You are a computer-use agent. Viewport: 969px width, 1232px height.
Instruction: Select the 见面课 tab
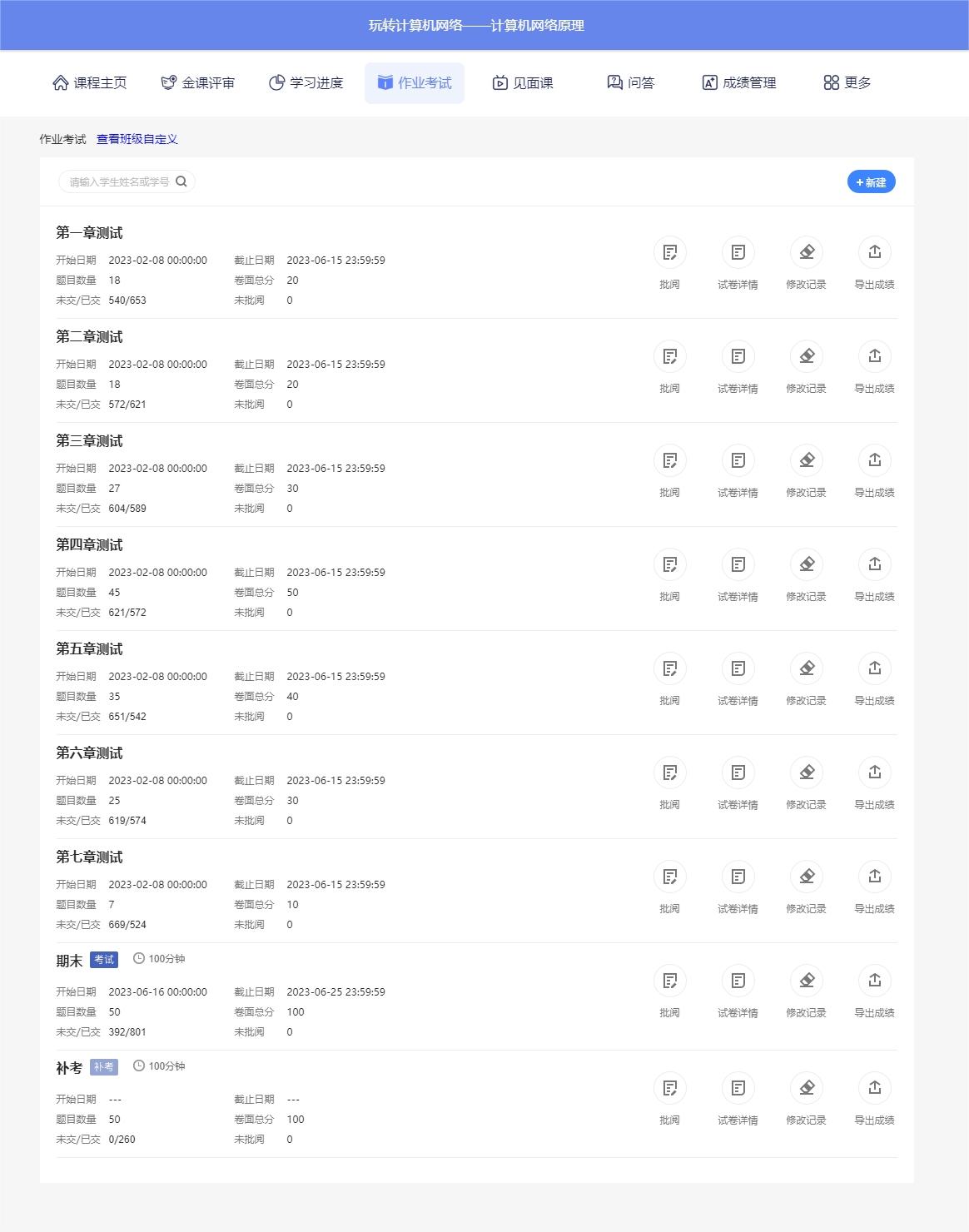point(523,83)
